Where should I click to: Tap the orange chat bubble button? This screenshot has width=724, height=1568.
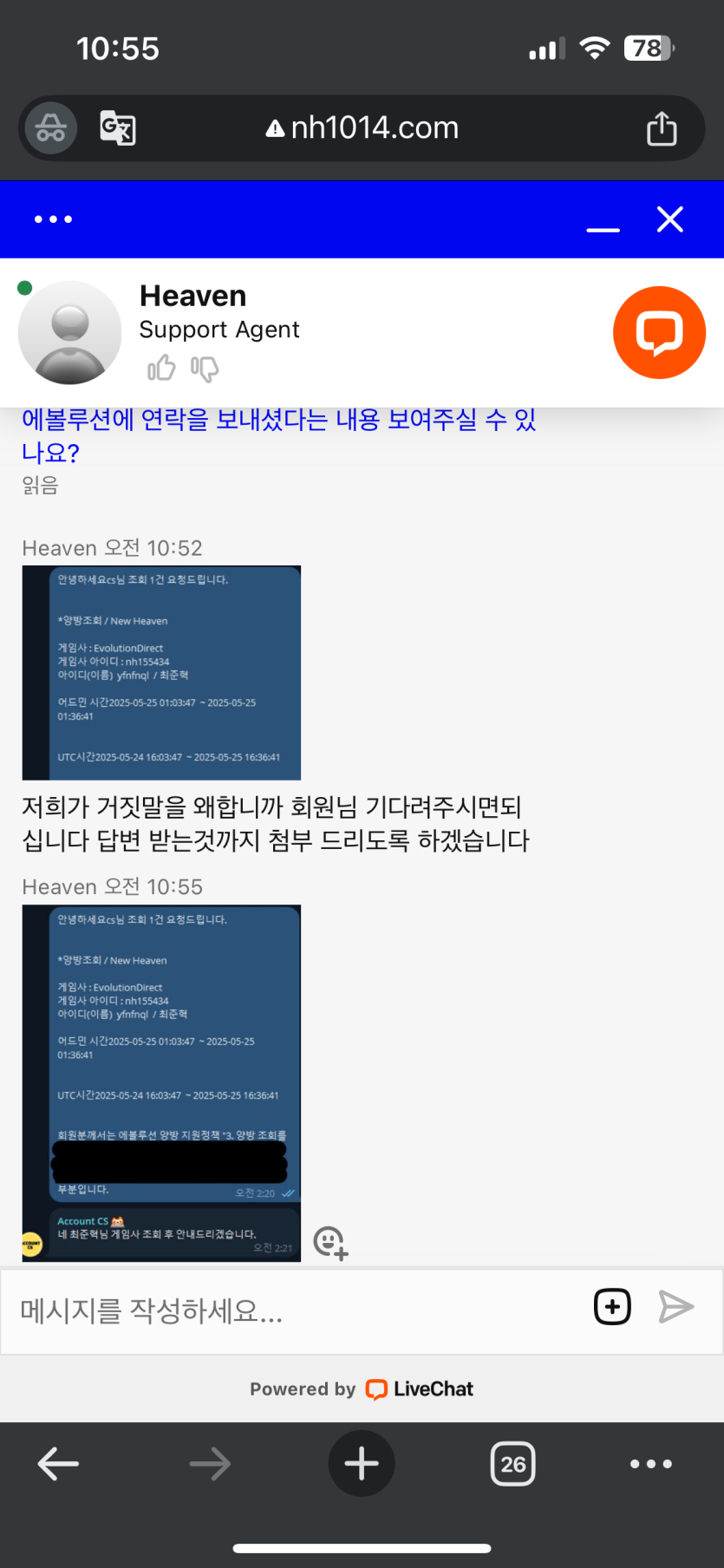[x=659, y=333]
